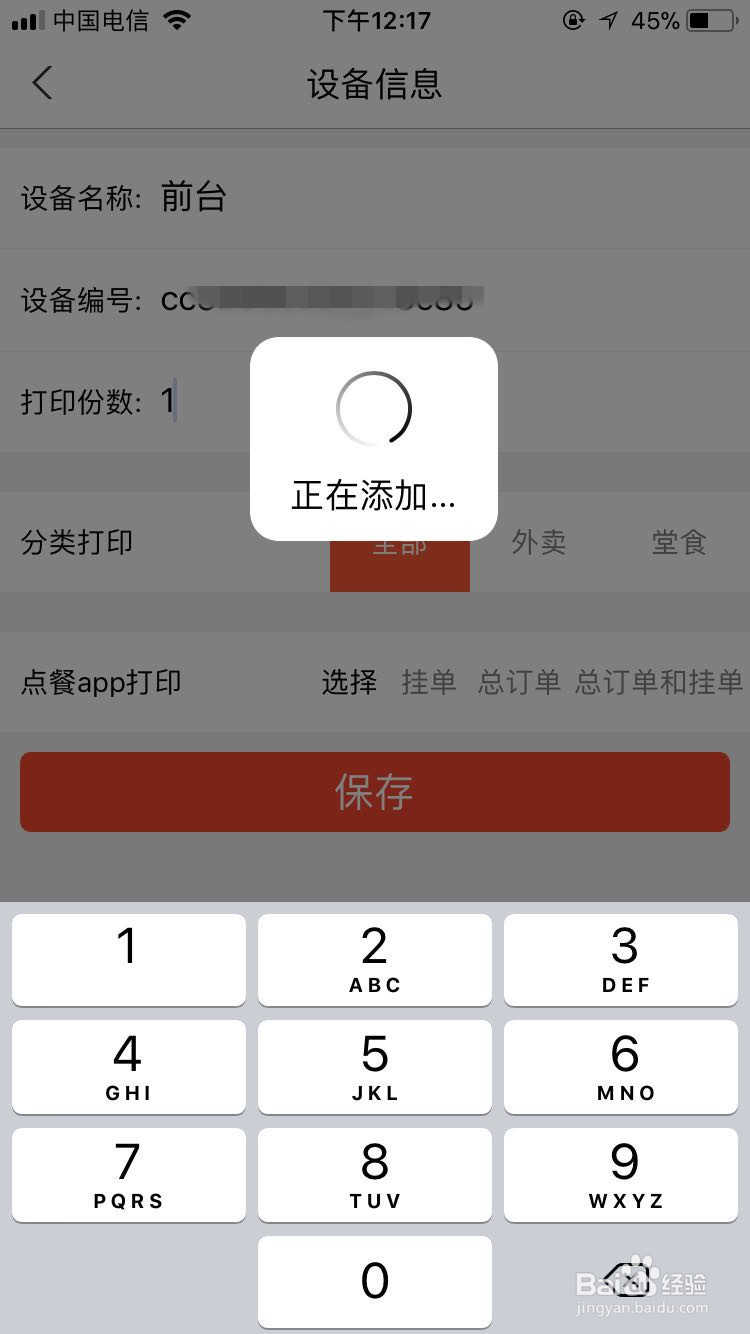This screenshot has width=750, height=1334.
Task: Choose 挂单 for 点餐app打印
Action: (428, 683)
